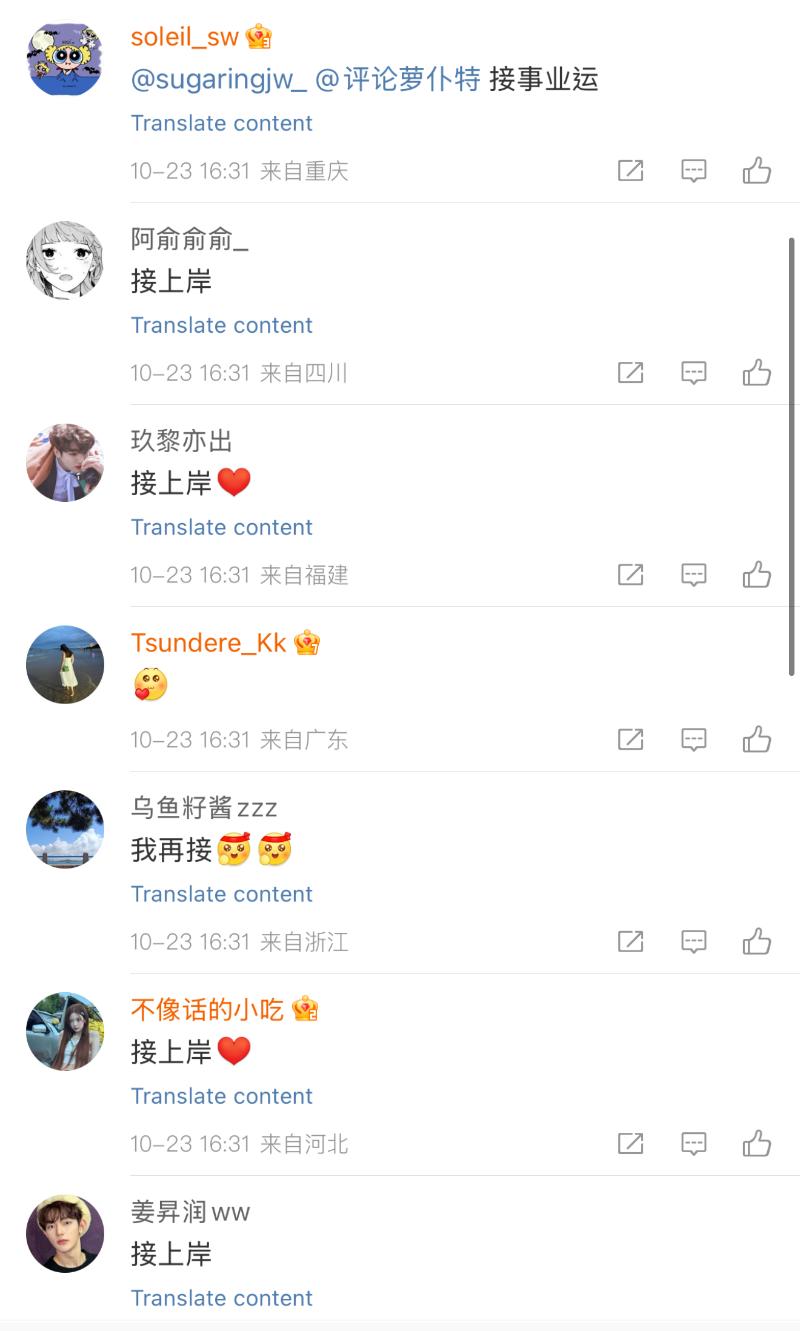
Task: Open 不像话的小吃's profile avatar
Action: tap(65, 1031)
